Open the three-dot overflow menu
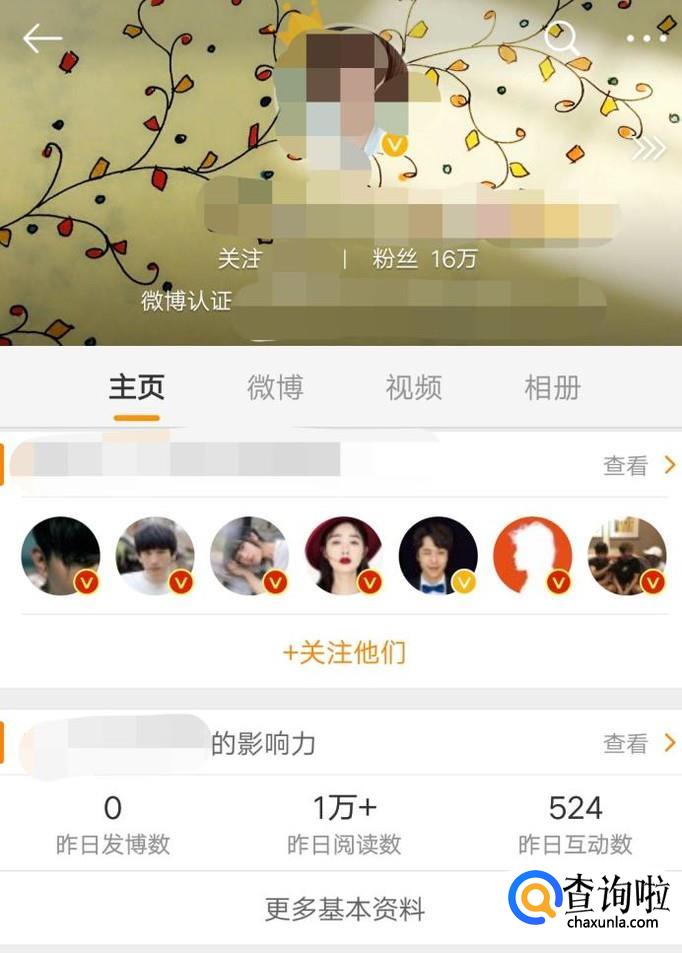The height and width of the screenshot is (953, 682). coord(645,39)
